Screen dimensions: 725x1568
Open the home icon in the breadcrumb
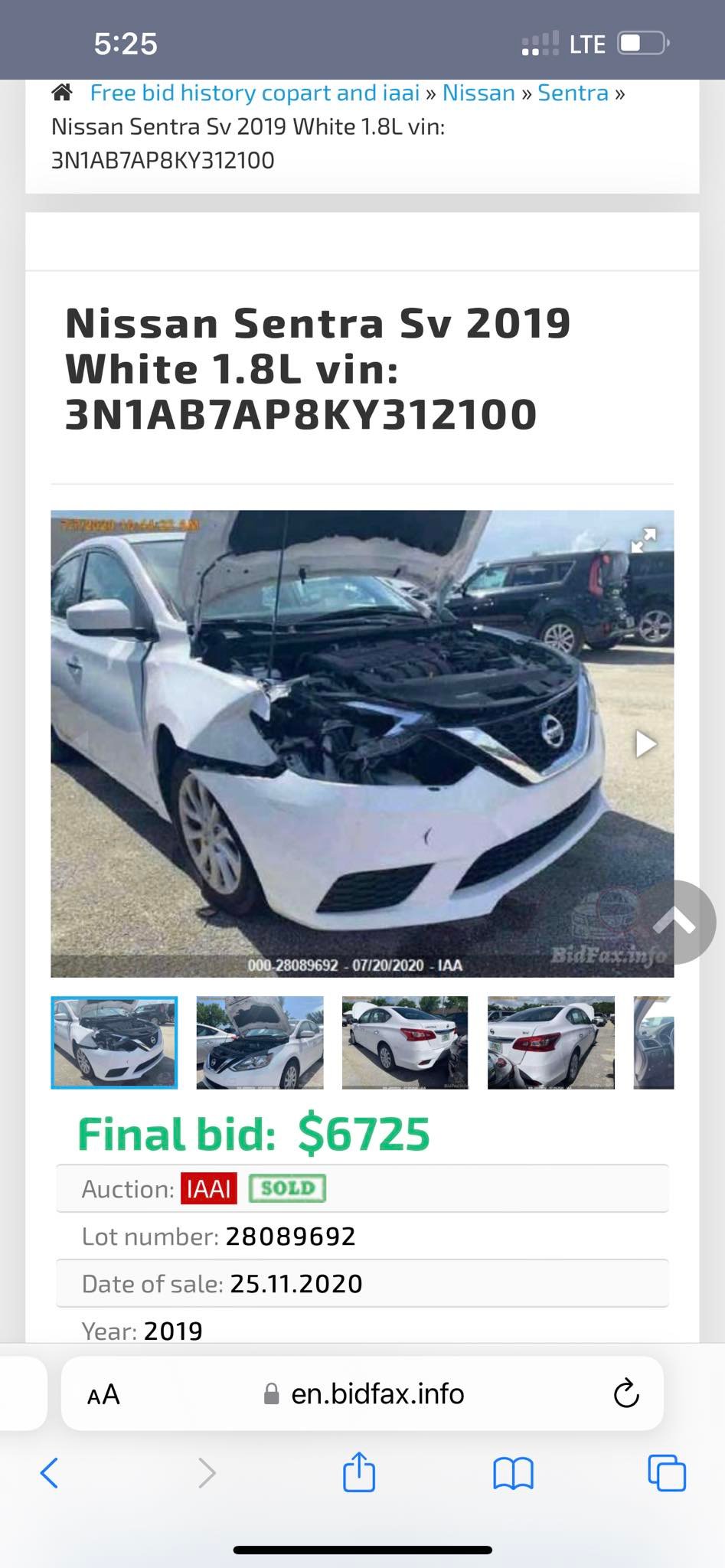[x=62, y=93]
